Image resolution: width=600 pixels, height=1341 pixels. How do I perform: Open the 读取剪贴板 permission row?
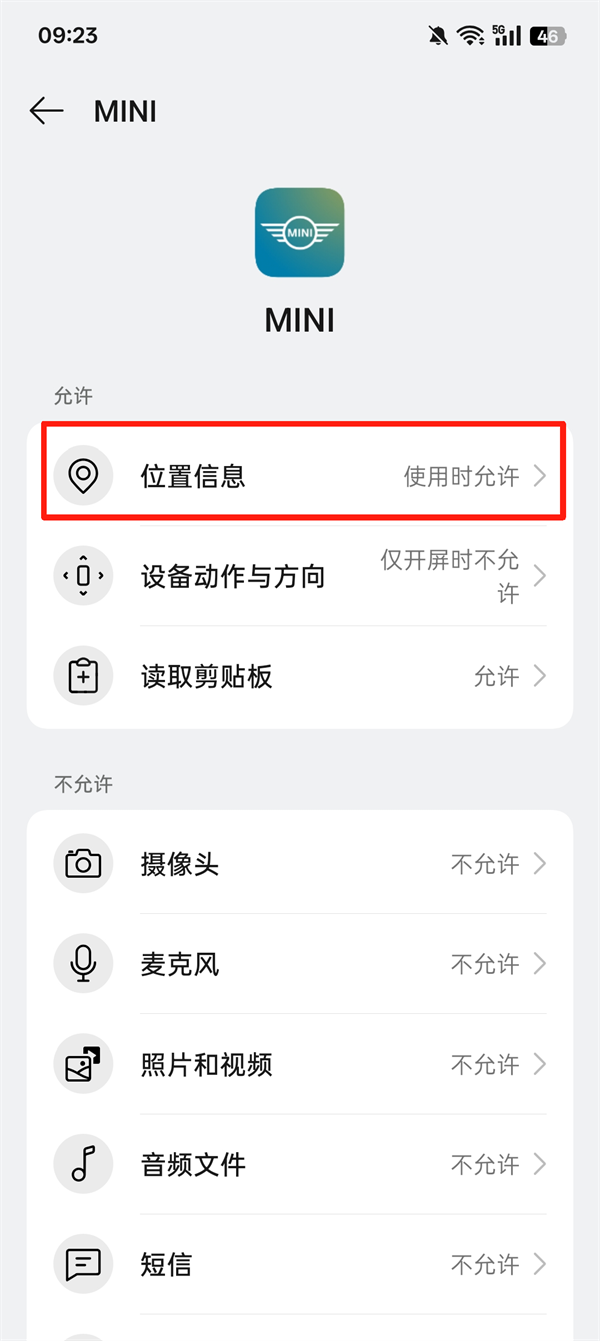click(x=300, y=677)
